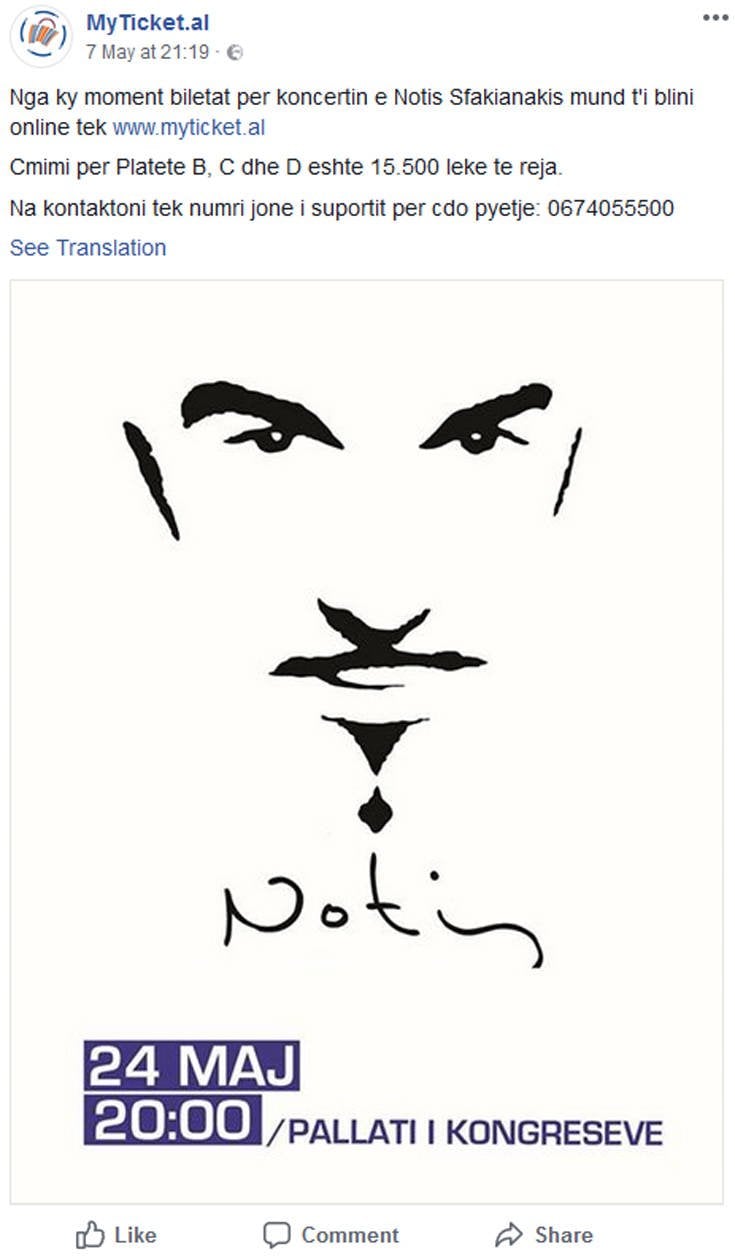Open the Notis concert poster image
Viewport: 735px width, 1260px height.
click(x=366, y=740)
